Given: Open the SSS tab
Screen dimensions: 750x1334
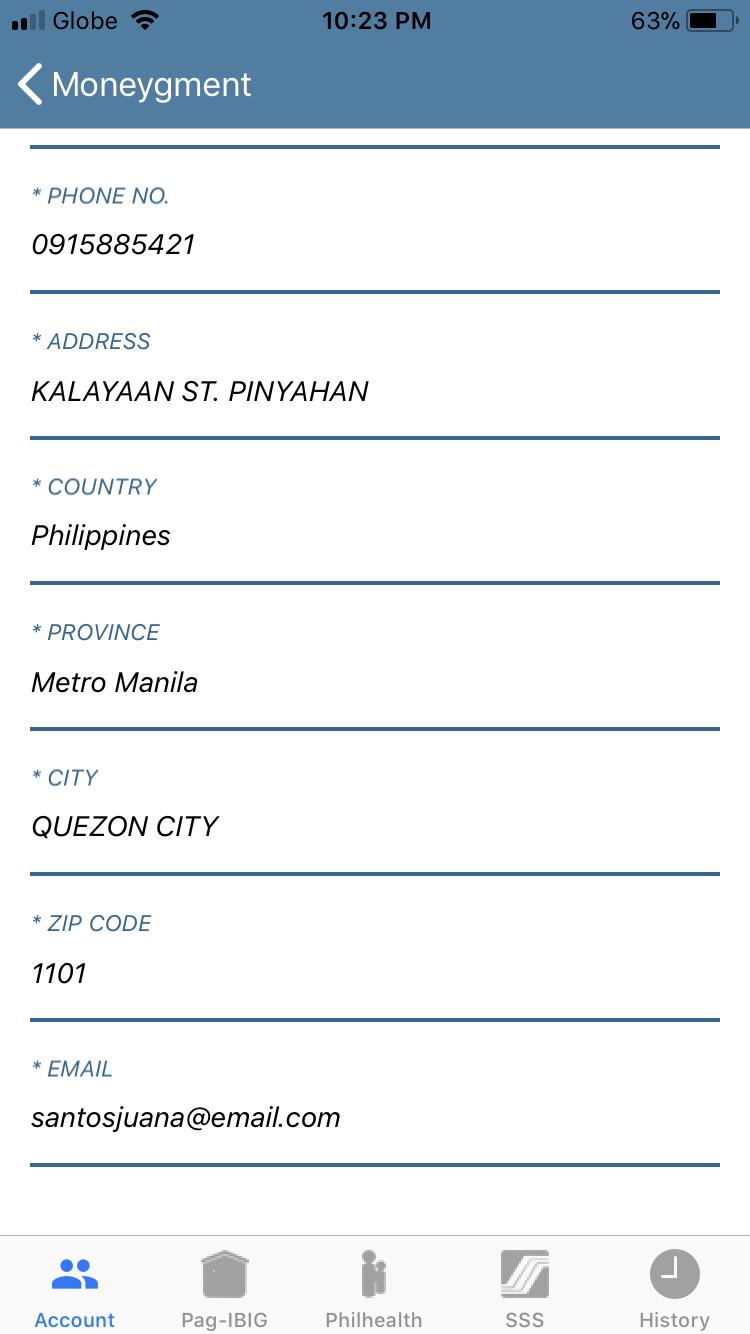Looking at the screenshot, I should tap(524, 1290).
